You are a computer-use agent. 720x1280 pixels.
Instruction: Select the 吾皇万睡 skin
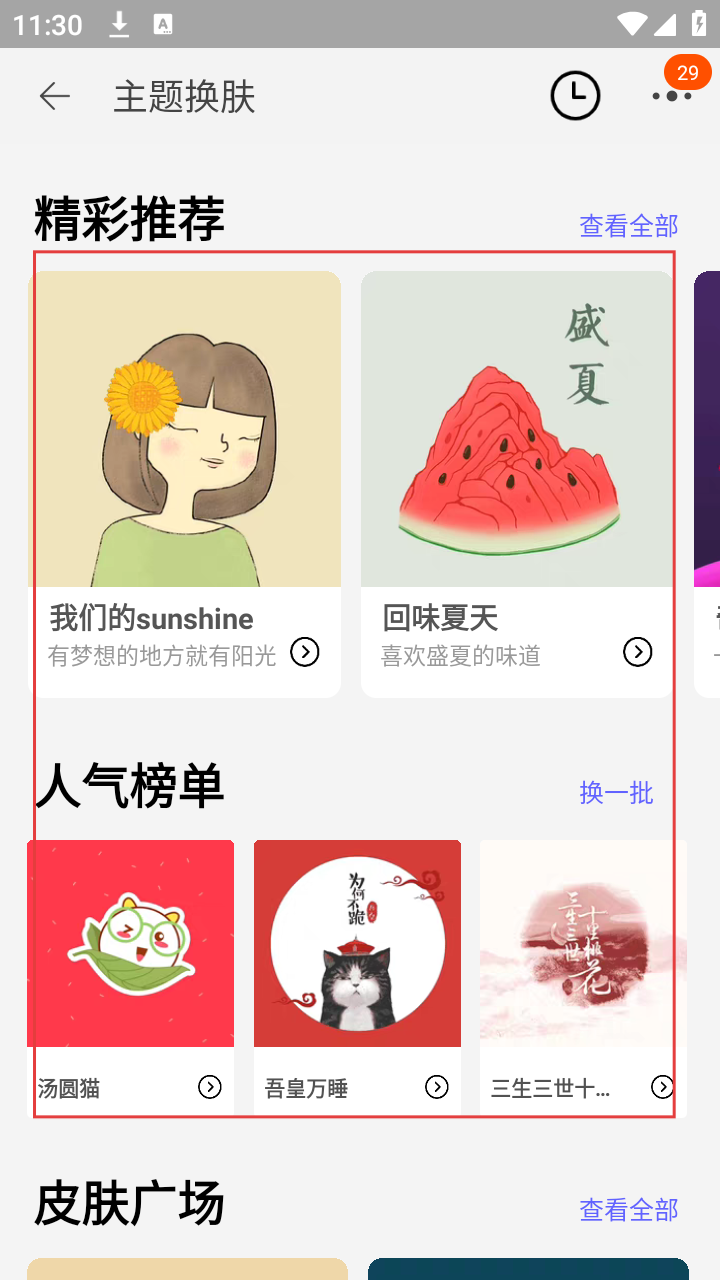pos(357,975)
